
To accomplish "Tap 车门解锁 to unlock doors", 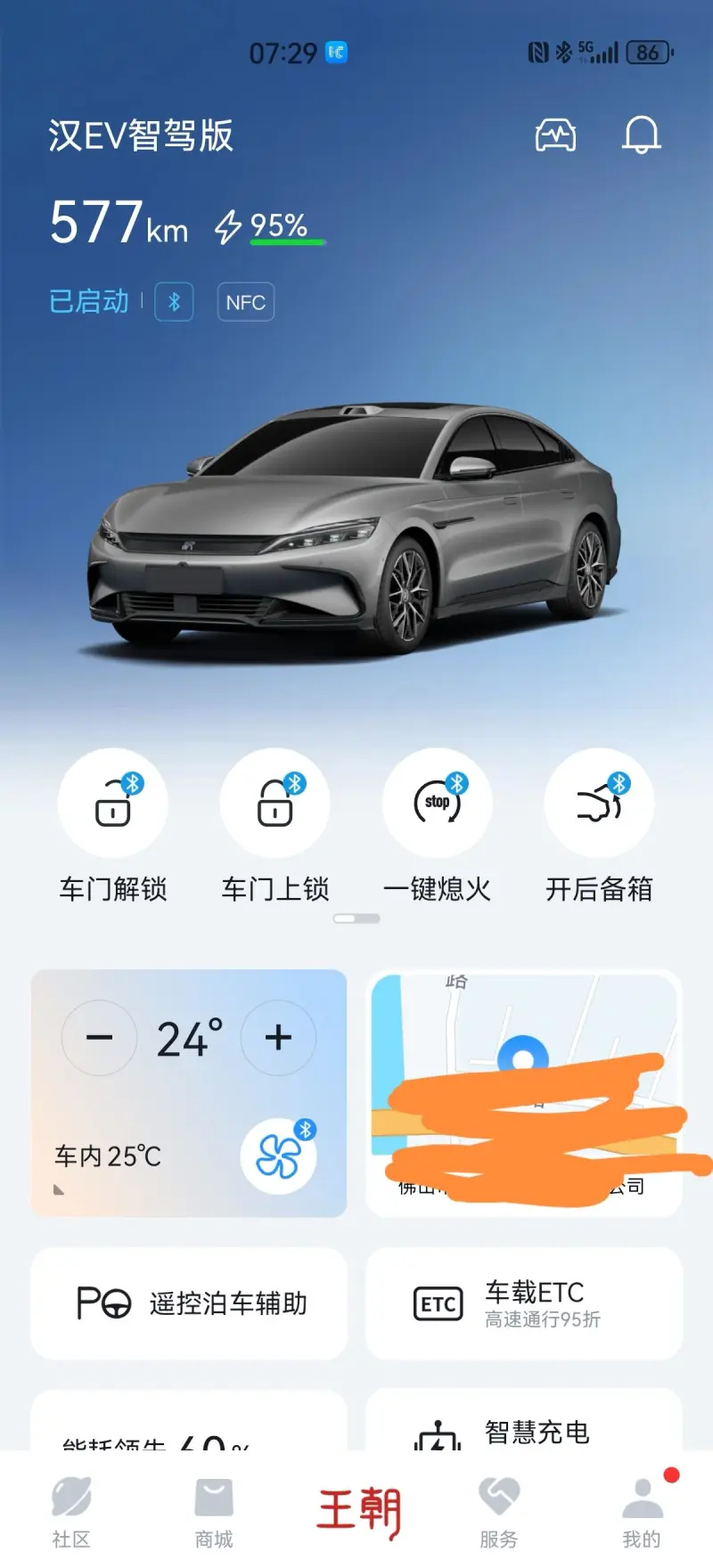I will click(113, 804).
